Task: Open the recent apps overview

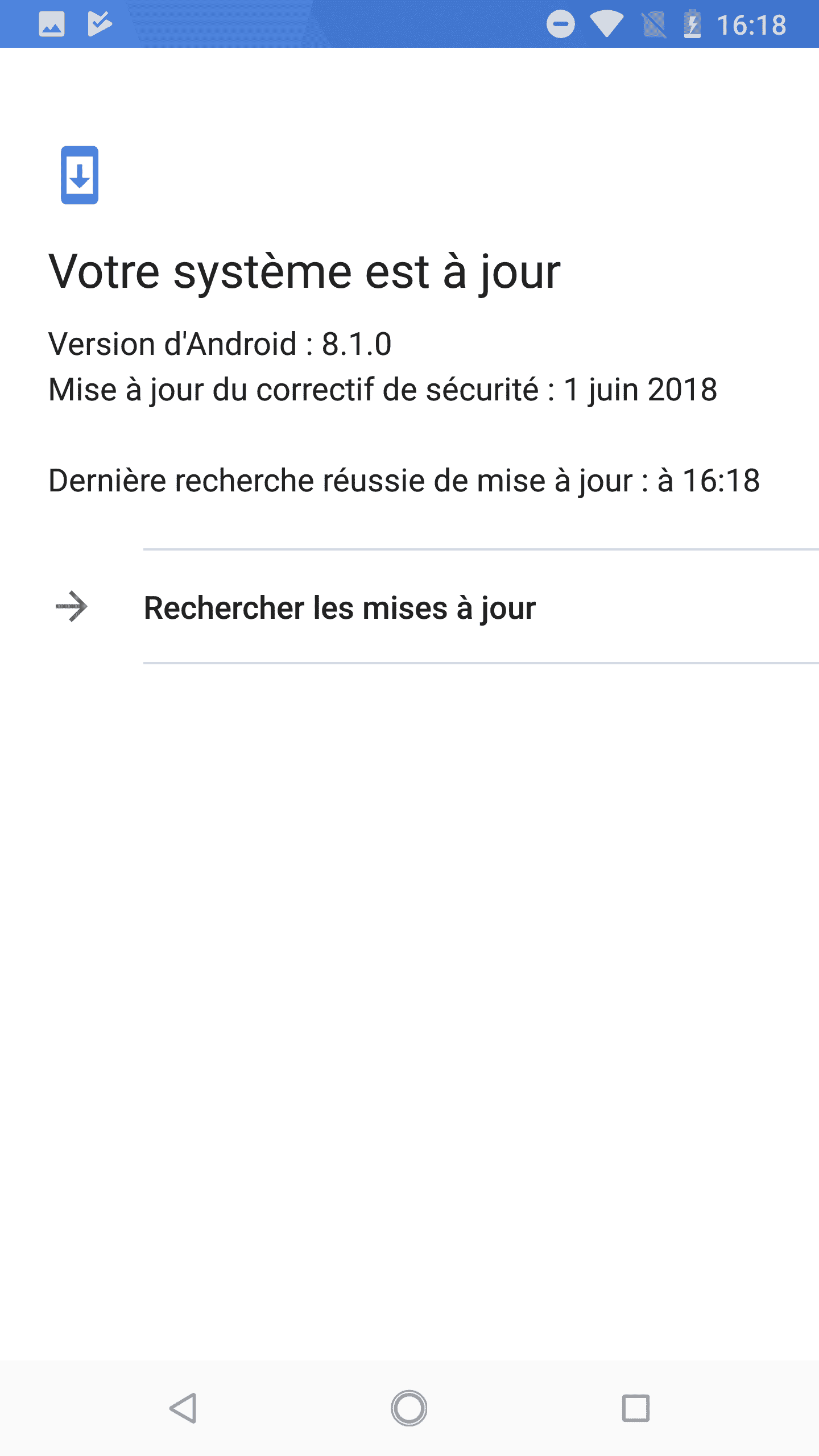Action: coord(635,1408)
